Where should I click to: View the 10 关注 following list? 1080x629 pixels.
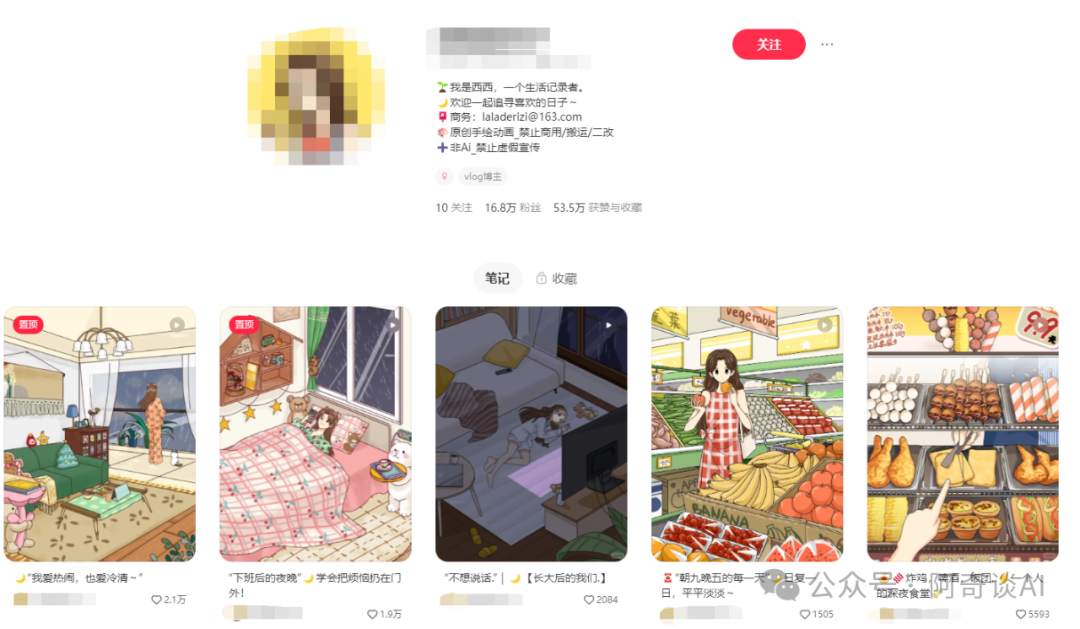(x=454, y=208)
